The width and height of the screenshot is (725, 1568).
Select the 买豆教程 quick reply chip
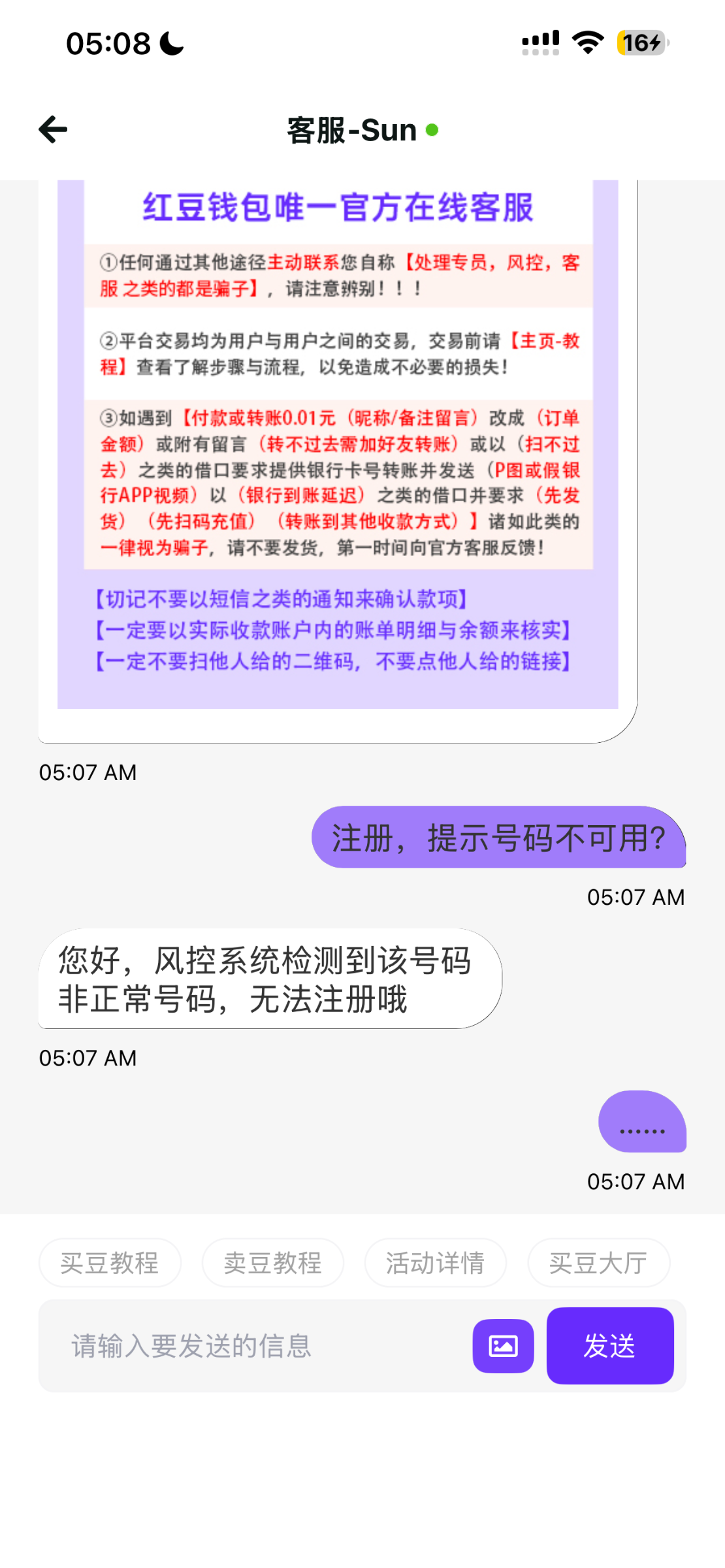(110, 1262)
